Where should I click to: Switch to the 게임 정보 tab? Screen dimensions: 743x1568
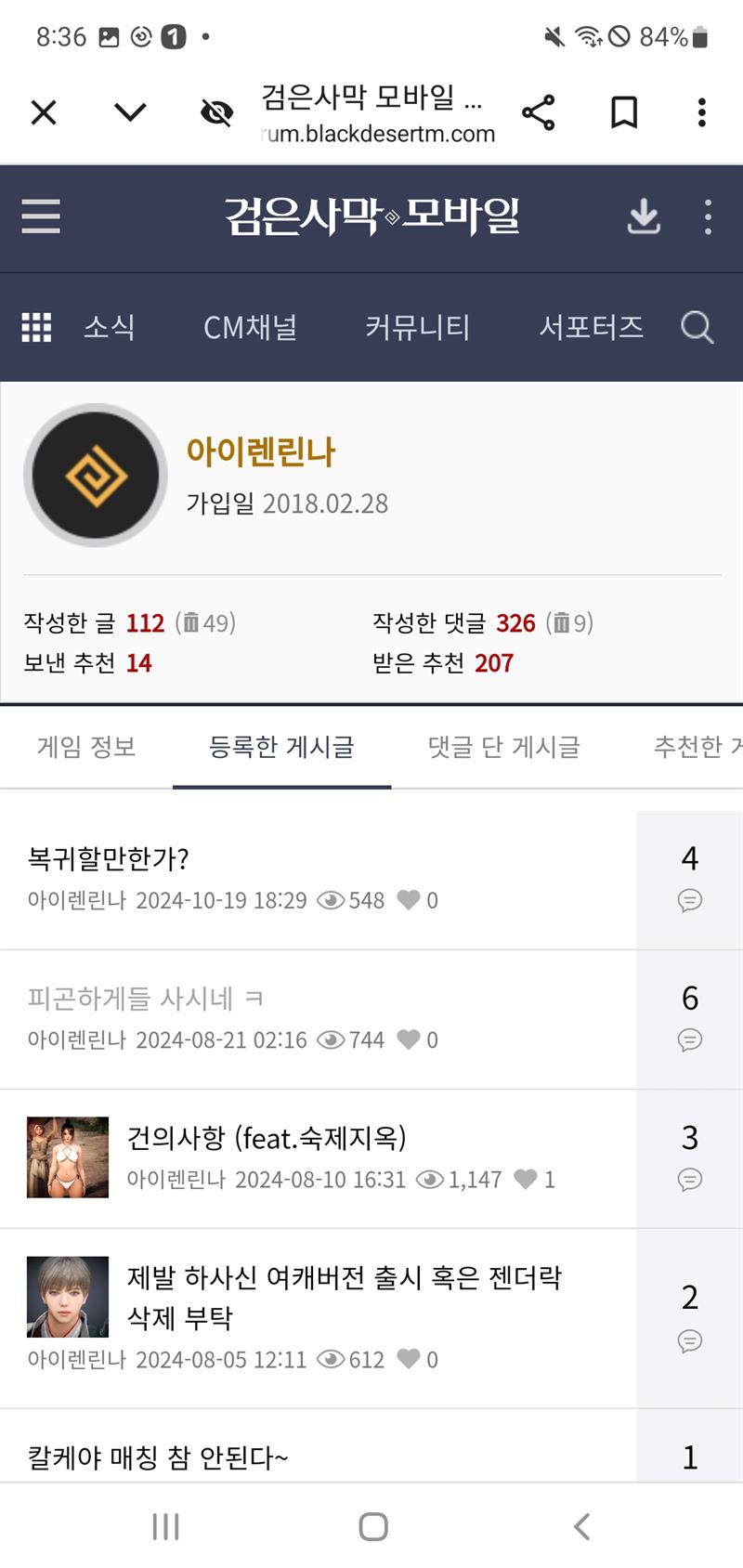(86, 747)
